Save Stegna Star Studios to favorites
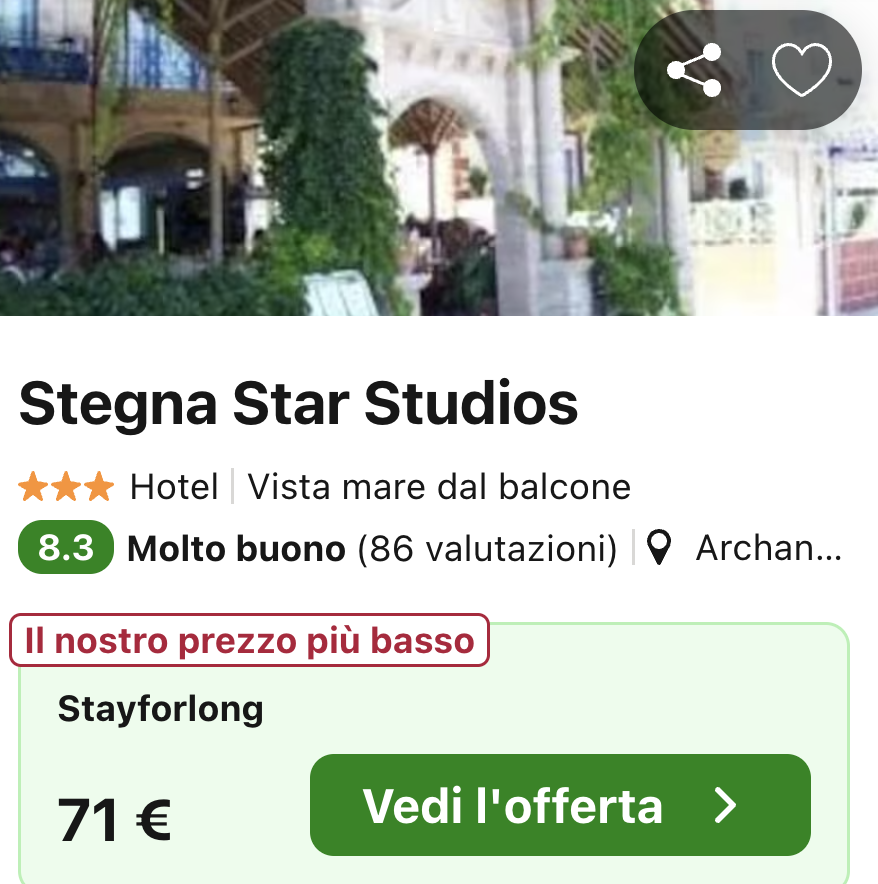This screenshot has height=884, width=878. pos(801,70)
